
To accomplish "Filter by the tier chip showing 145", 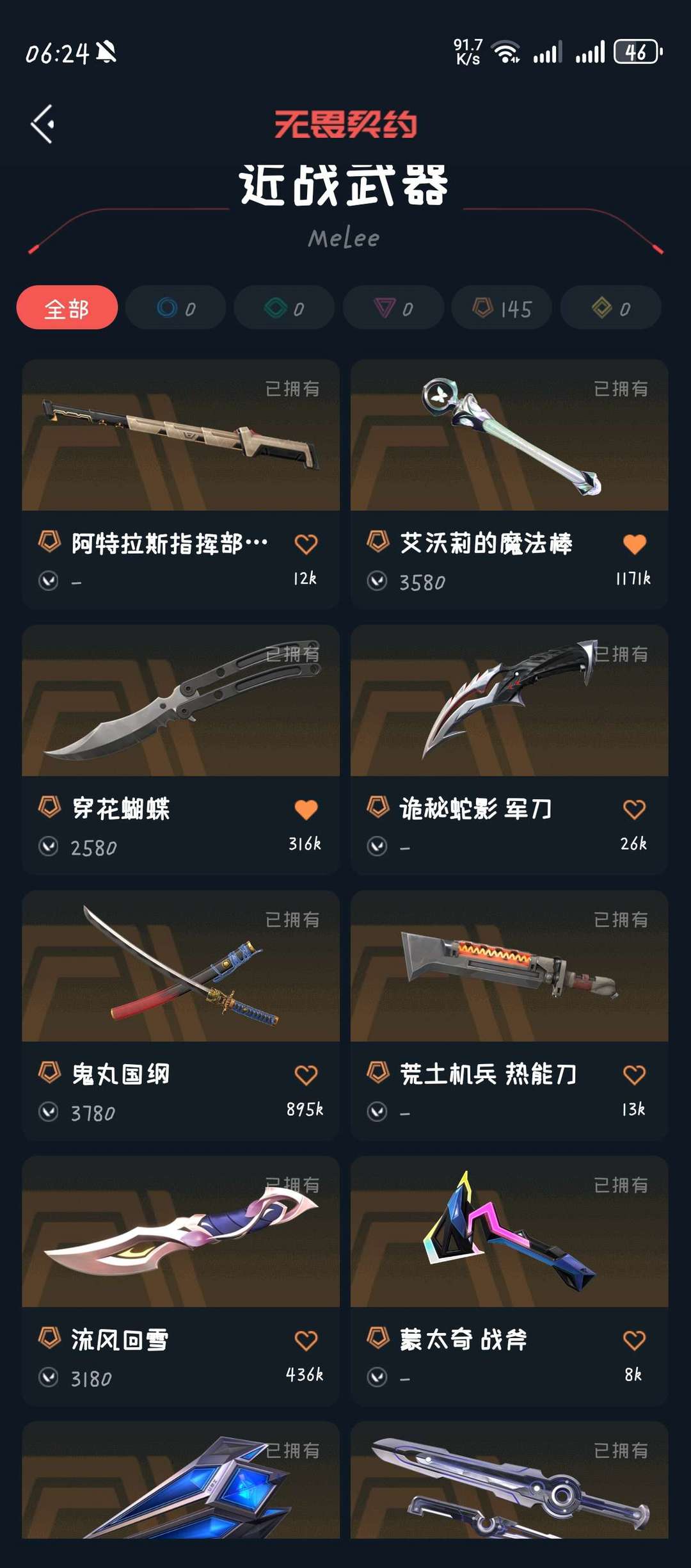I will point(502,308).
